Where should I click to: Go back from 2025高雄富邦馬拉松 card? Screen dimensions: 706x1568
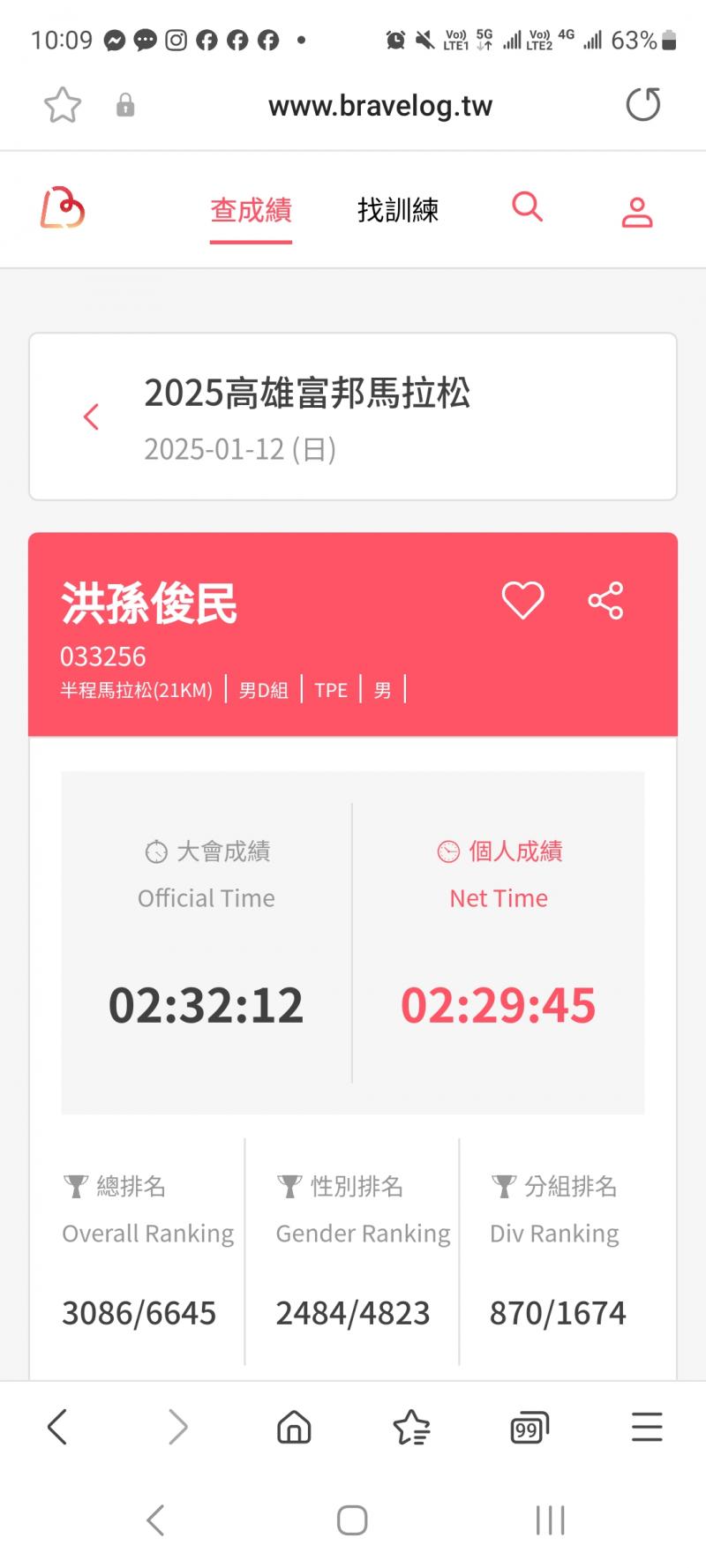91,416
